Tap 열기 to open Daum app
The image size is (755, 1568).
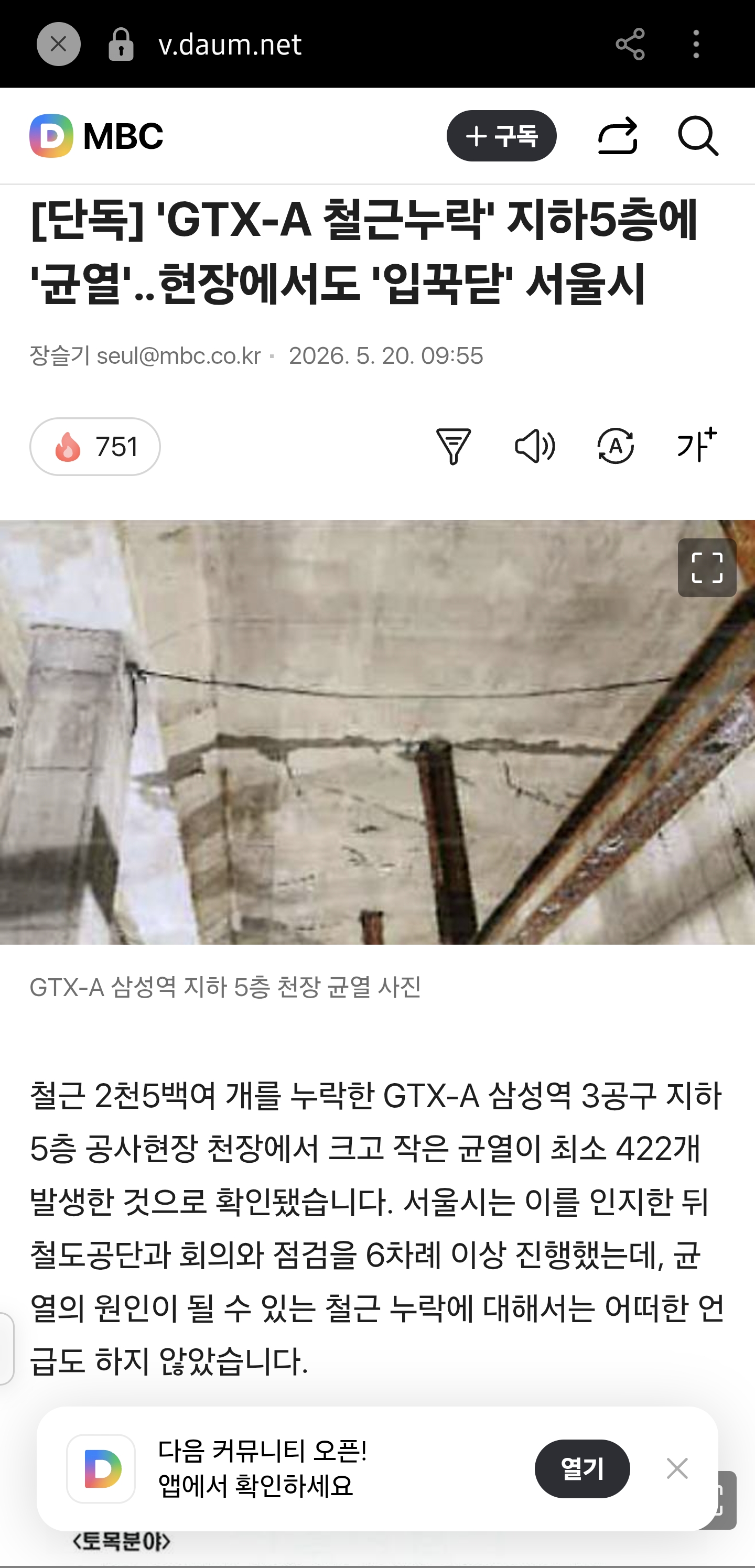click(582, 1468)
